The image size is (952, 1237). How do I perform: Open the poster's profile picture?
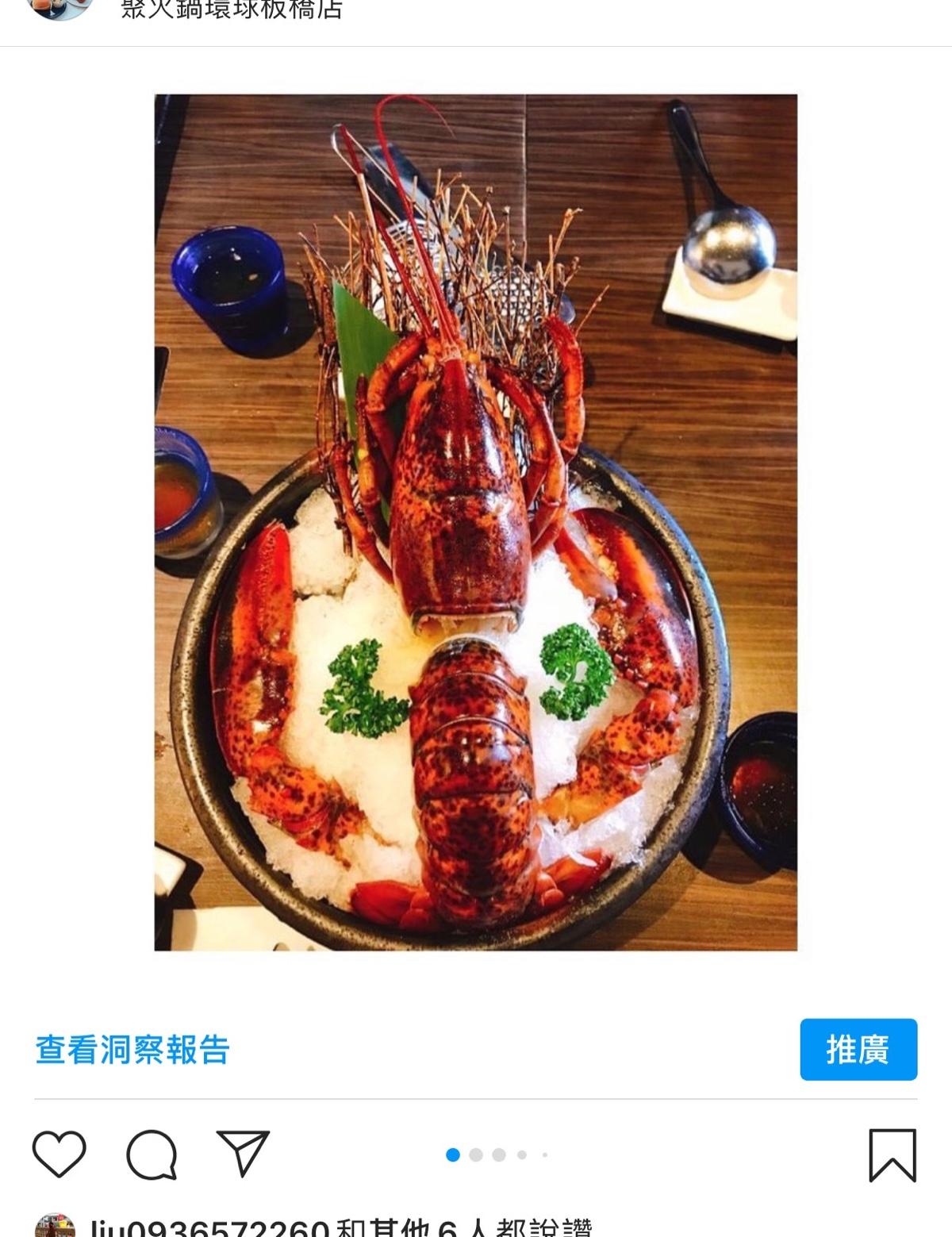59,8
